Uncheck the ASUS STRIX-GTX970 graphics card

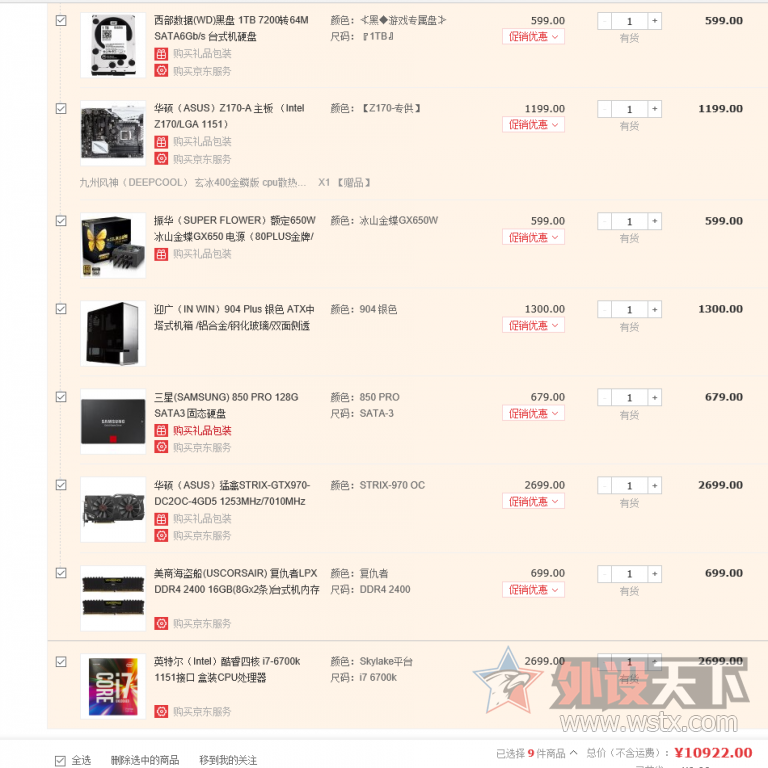click(61, 485)
